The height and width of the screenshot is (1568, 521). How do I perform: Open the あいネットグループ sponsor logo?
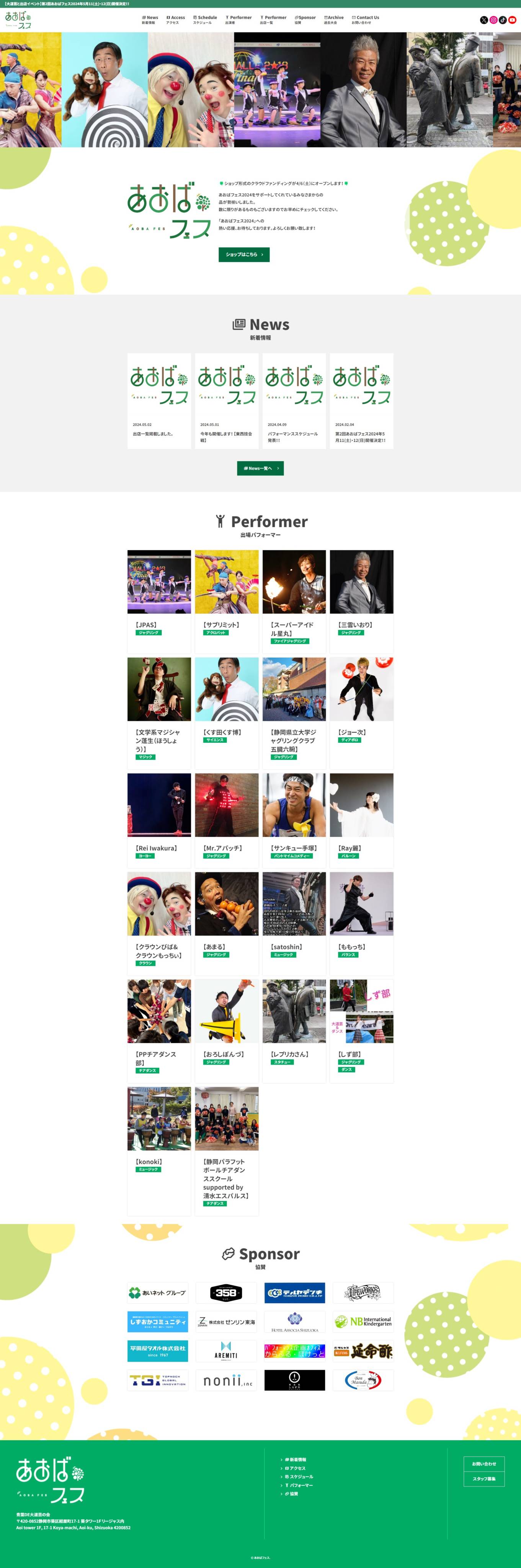pyautogui.click(x=158, y=1292)
